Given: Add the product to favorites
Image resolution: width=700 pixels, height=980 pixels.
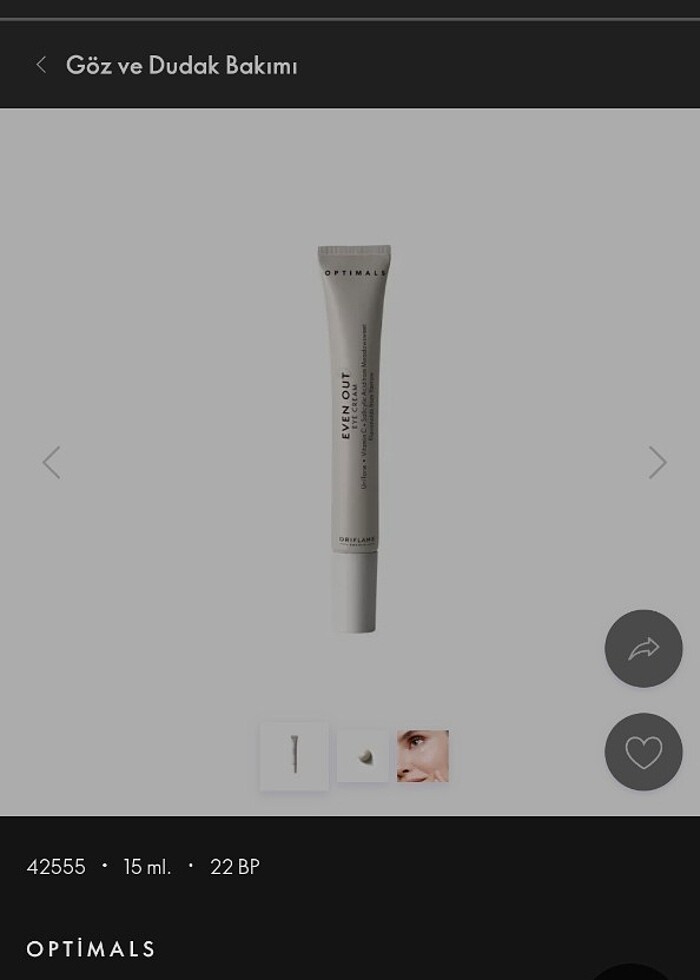Looking at the screenshot, I should (x=643, y=752).
